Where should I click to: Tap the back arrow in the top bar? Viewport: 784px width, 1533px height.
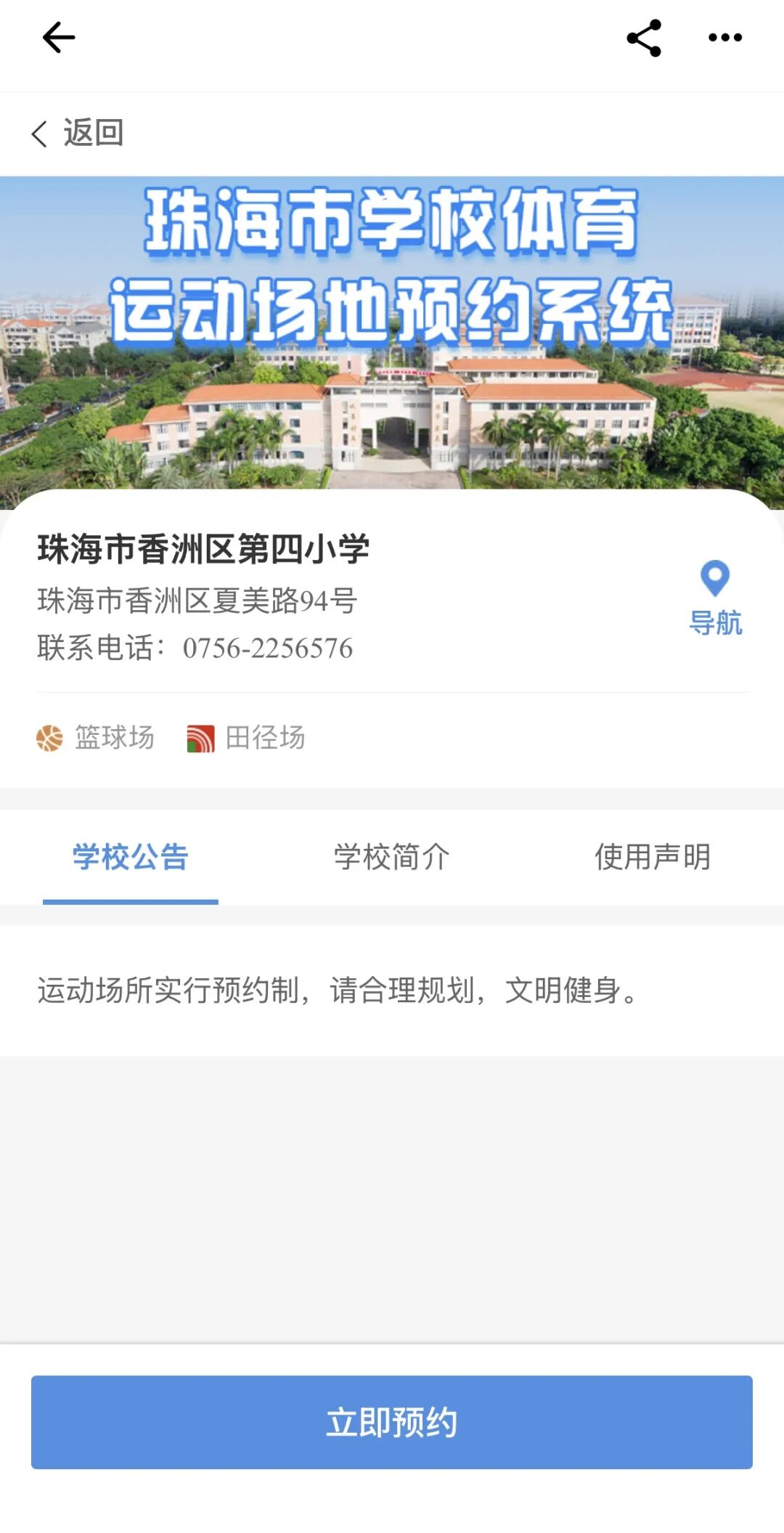tap(59, 38)
